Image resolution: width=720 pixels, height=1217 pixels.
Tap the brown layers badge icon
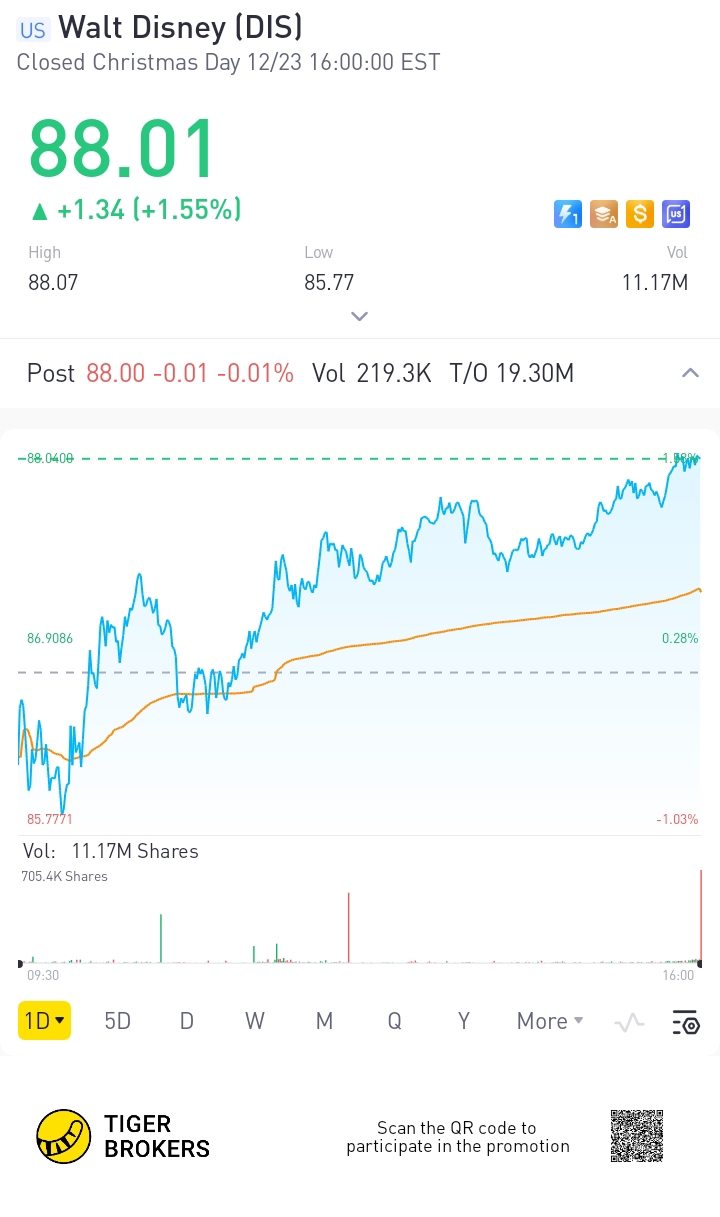point(604,214)
